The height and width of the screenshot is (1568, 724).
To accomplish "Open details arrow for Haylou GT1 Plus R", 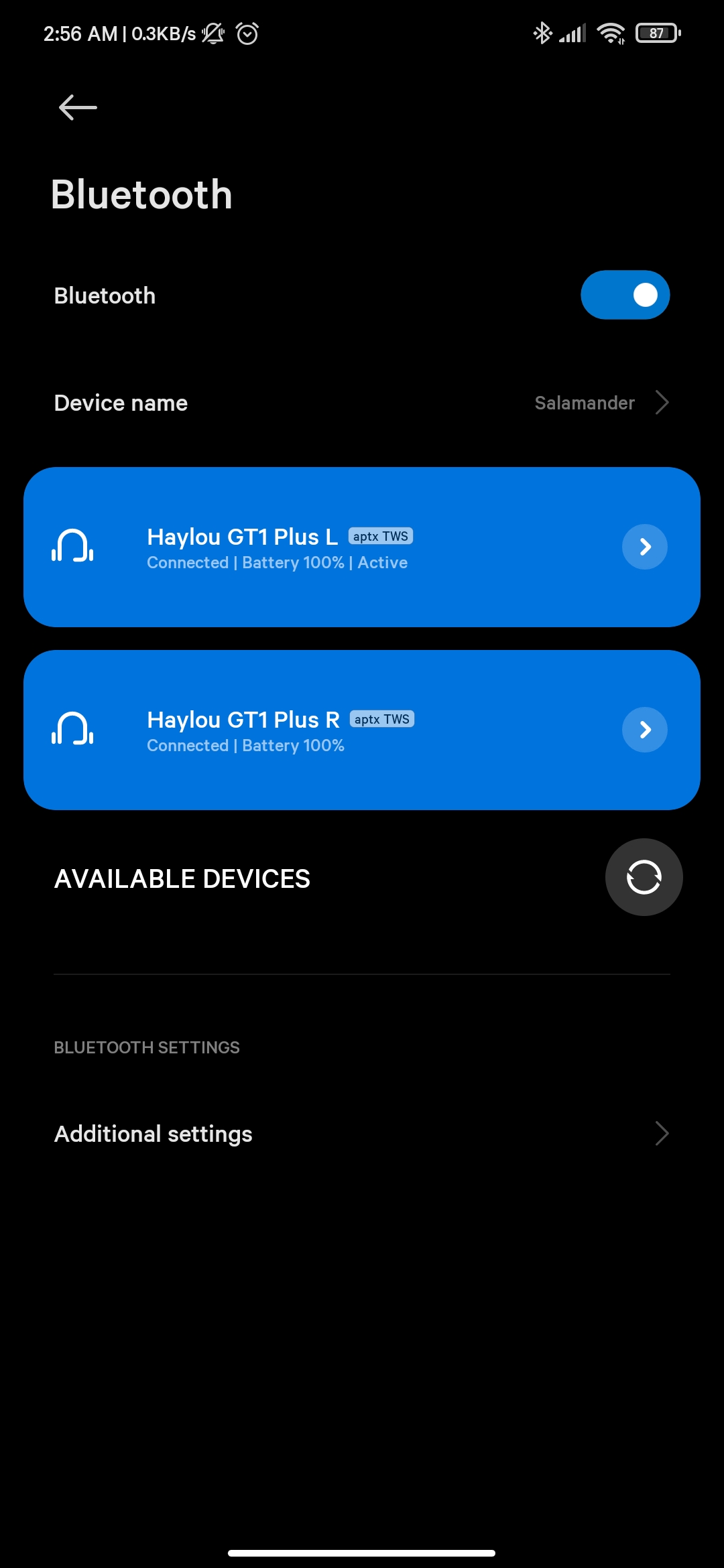I will click(x=644, y=730).
